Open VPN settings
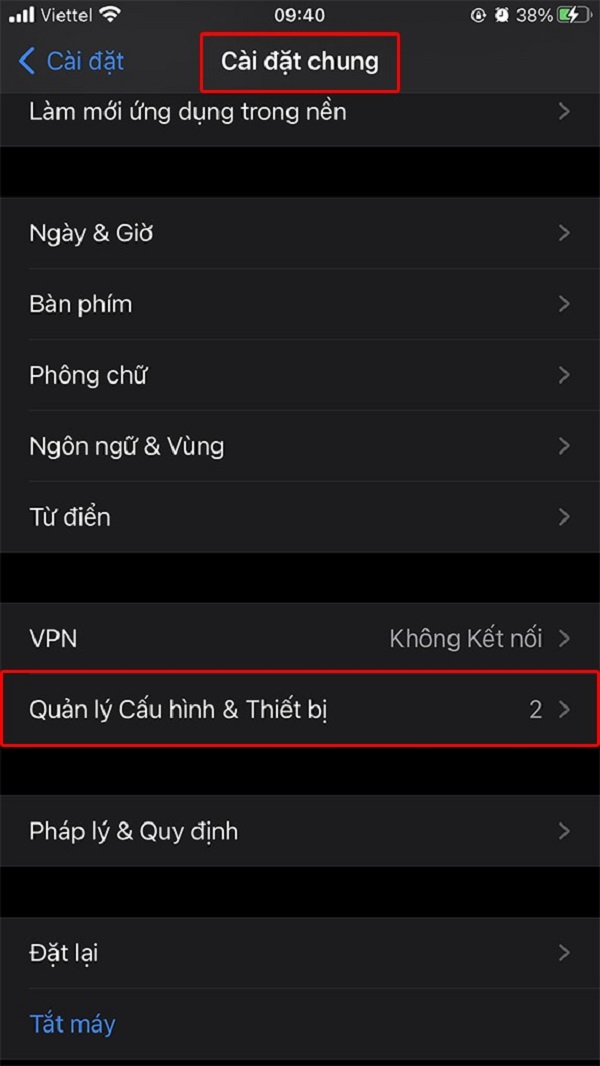 click(300, 638)
